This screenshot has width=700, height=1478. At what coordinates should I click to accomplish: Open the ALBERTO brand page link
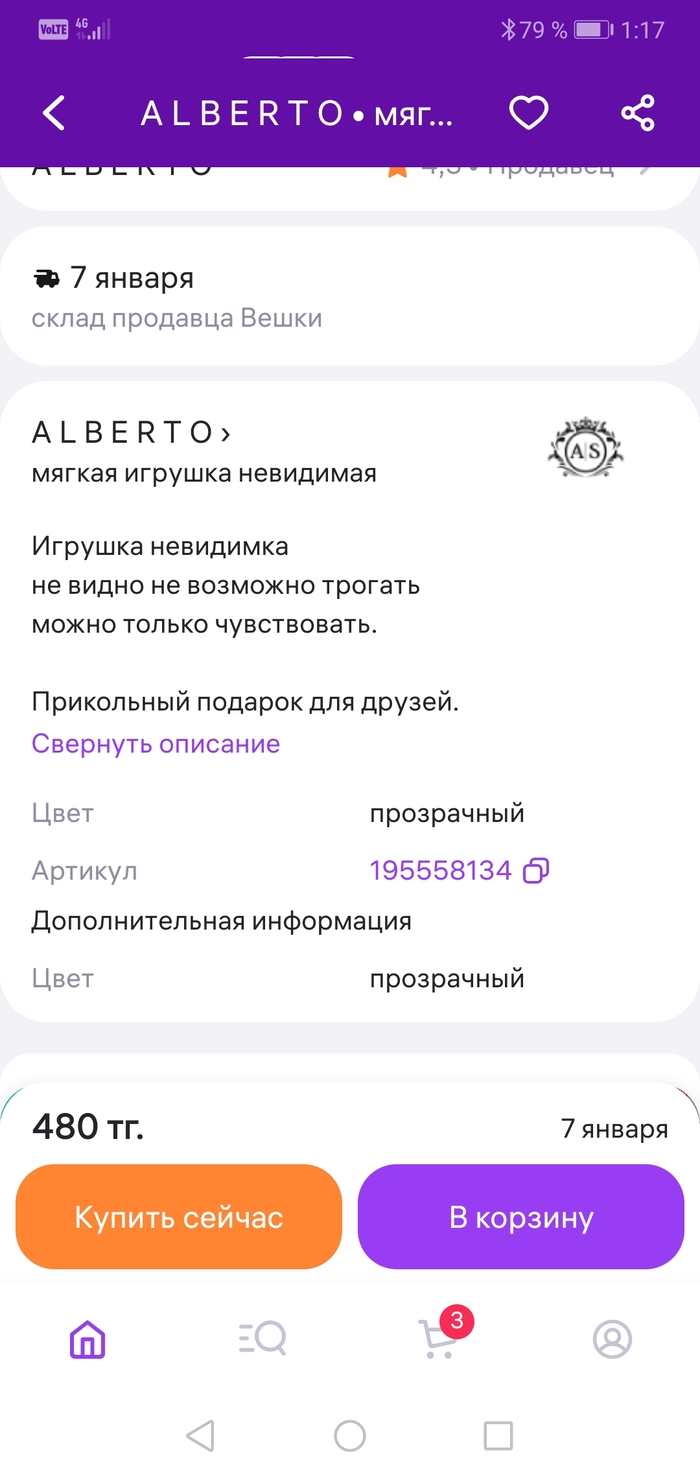(131, 433)
